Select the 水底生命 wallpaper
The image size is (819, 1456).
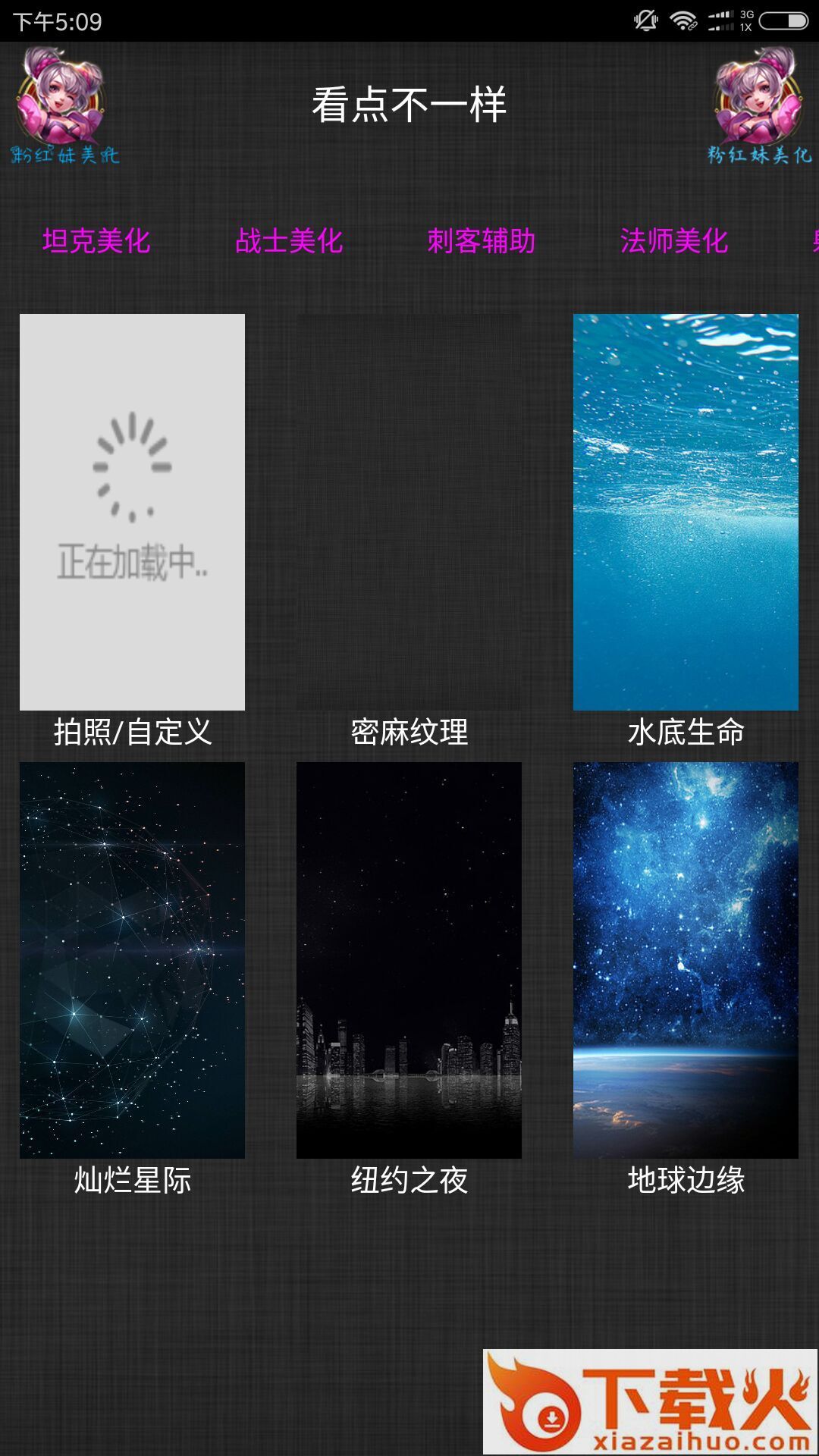coord(686,512)
